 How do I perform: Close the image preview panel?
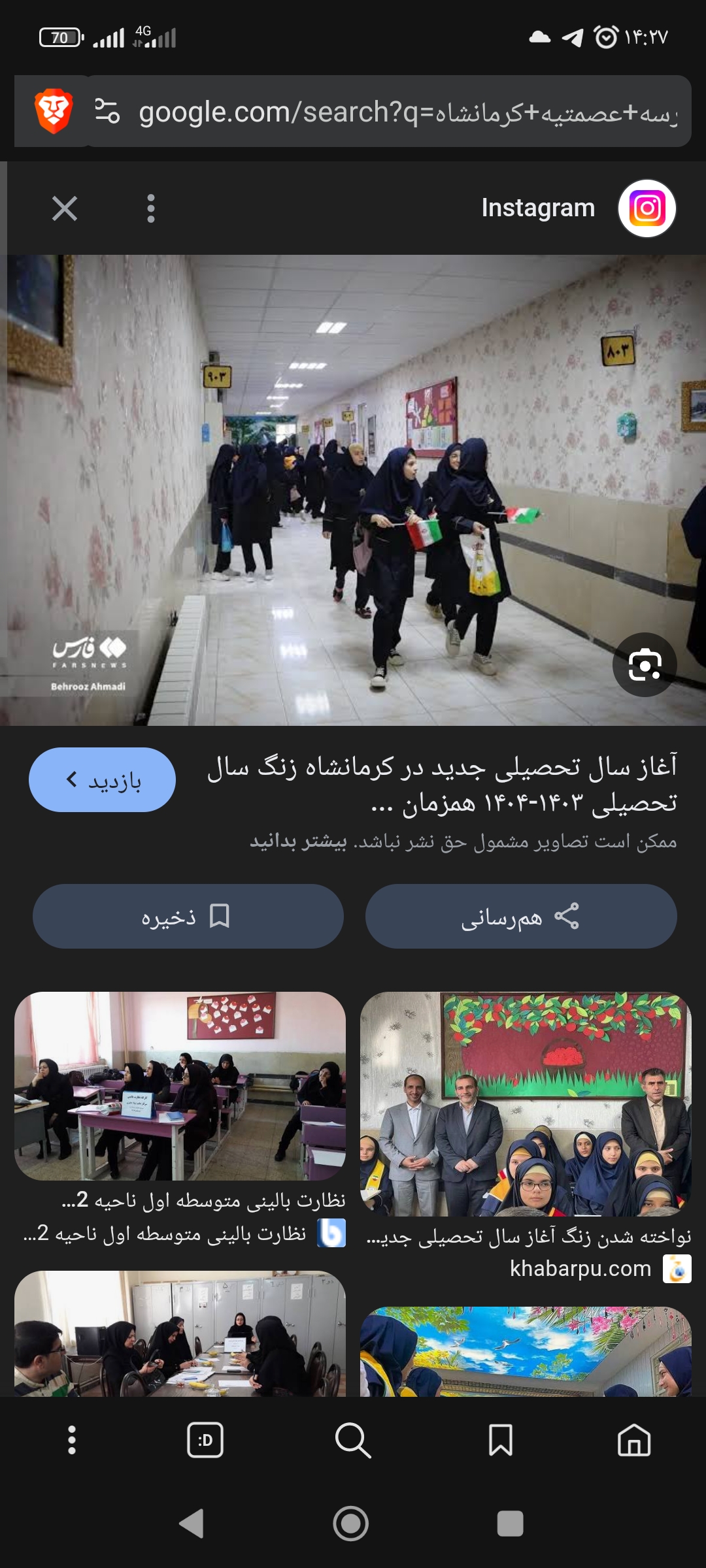[x=64, y=209]
